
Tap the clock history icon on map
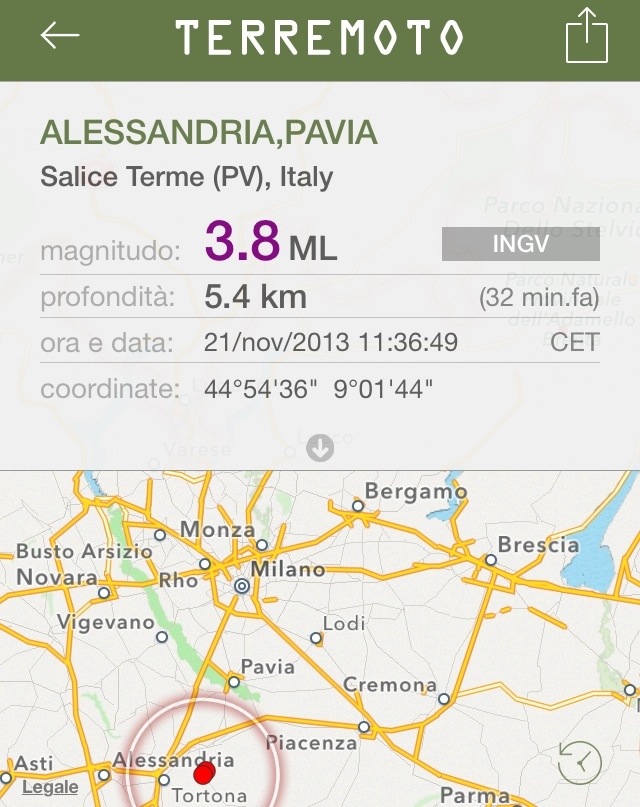[580, 763]
